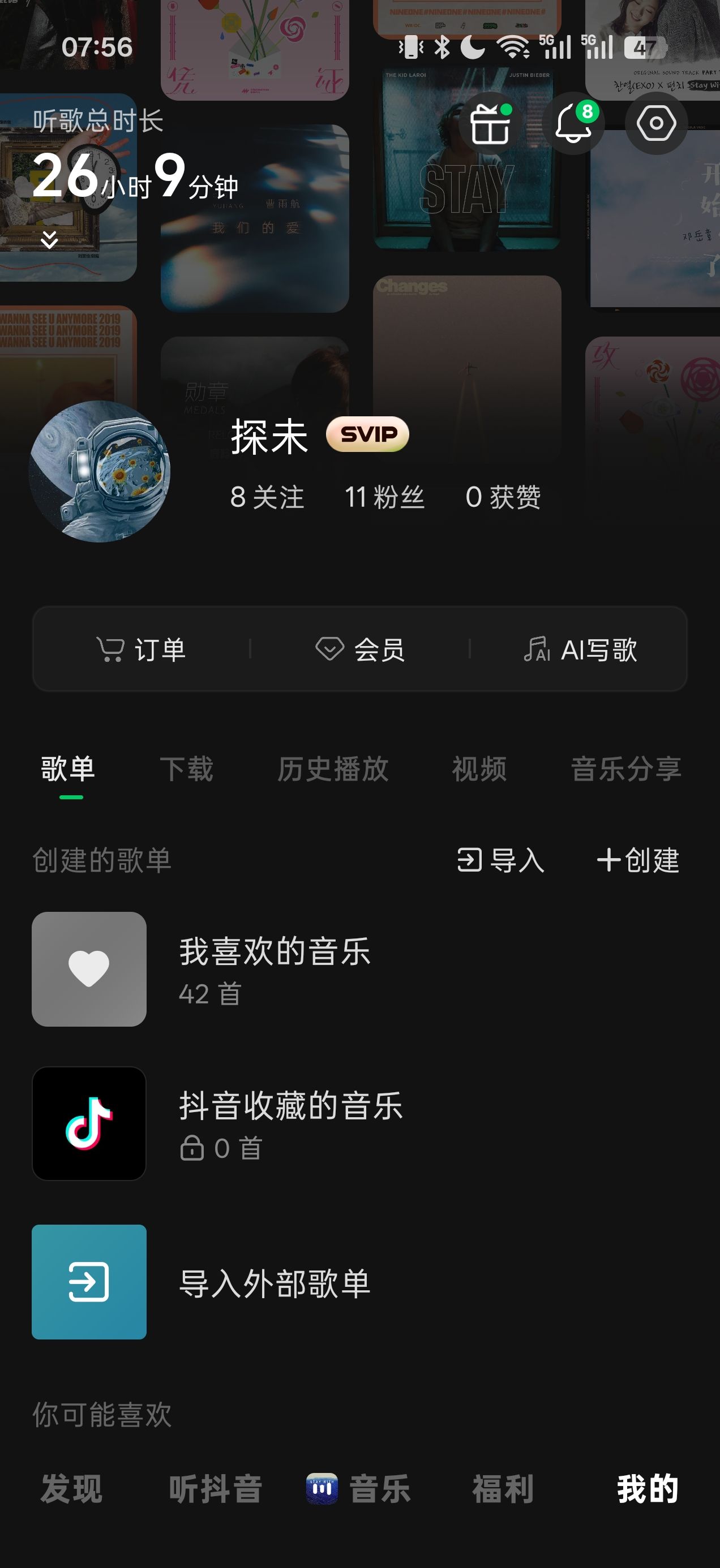Switch to the 下载 tab
The width and height of the screenshot is (720, 1568).
coord(186,769)
